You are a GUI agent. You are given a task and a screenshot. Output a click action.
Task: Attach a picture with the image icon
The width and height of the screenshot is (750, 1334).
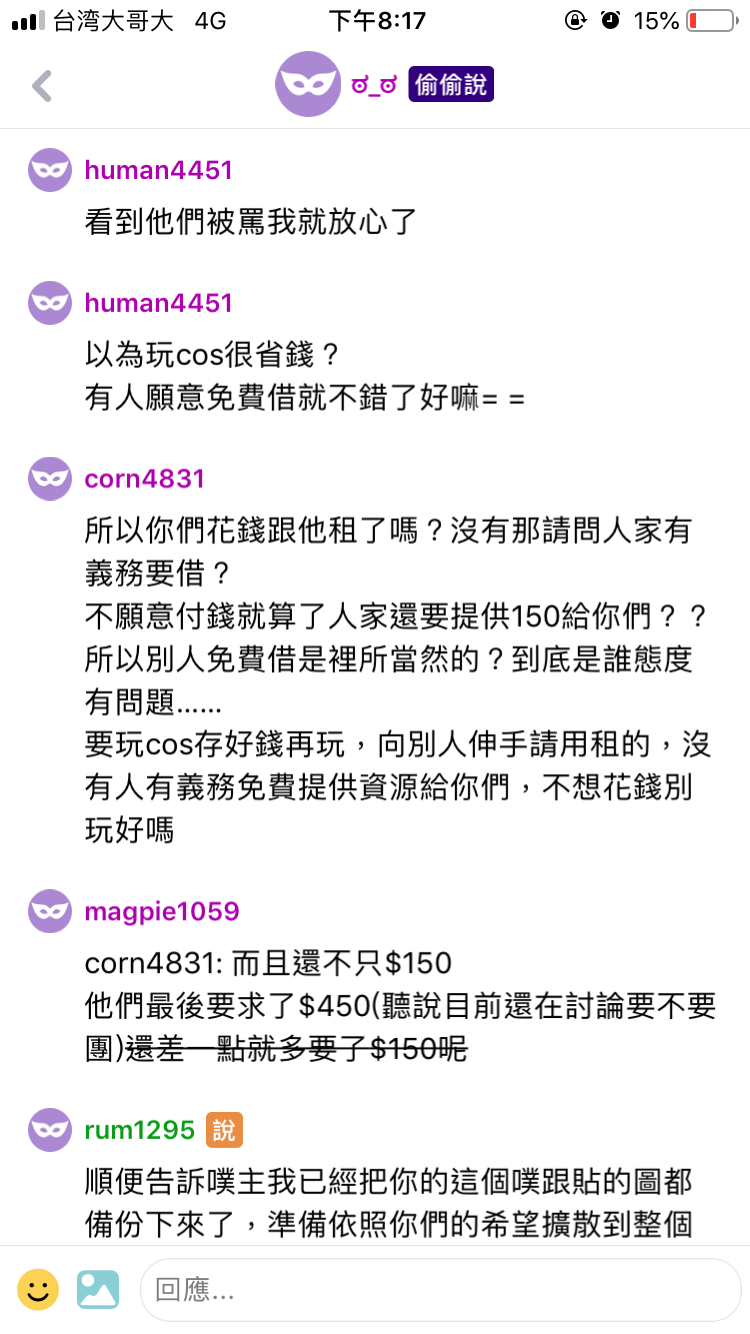[98, 1290]
